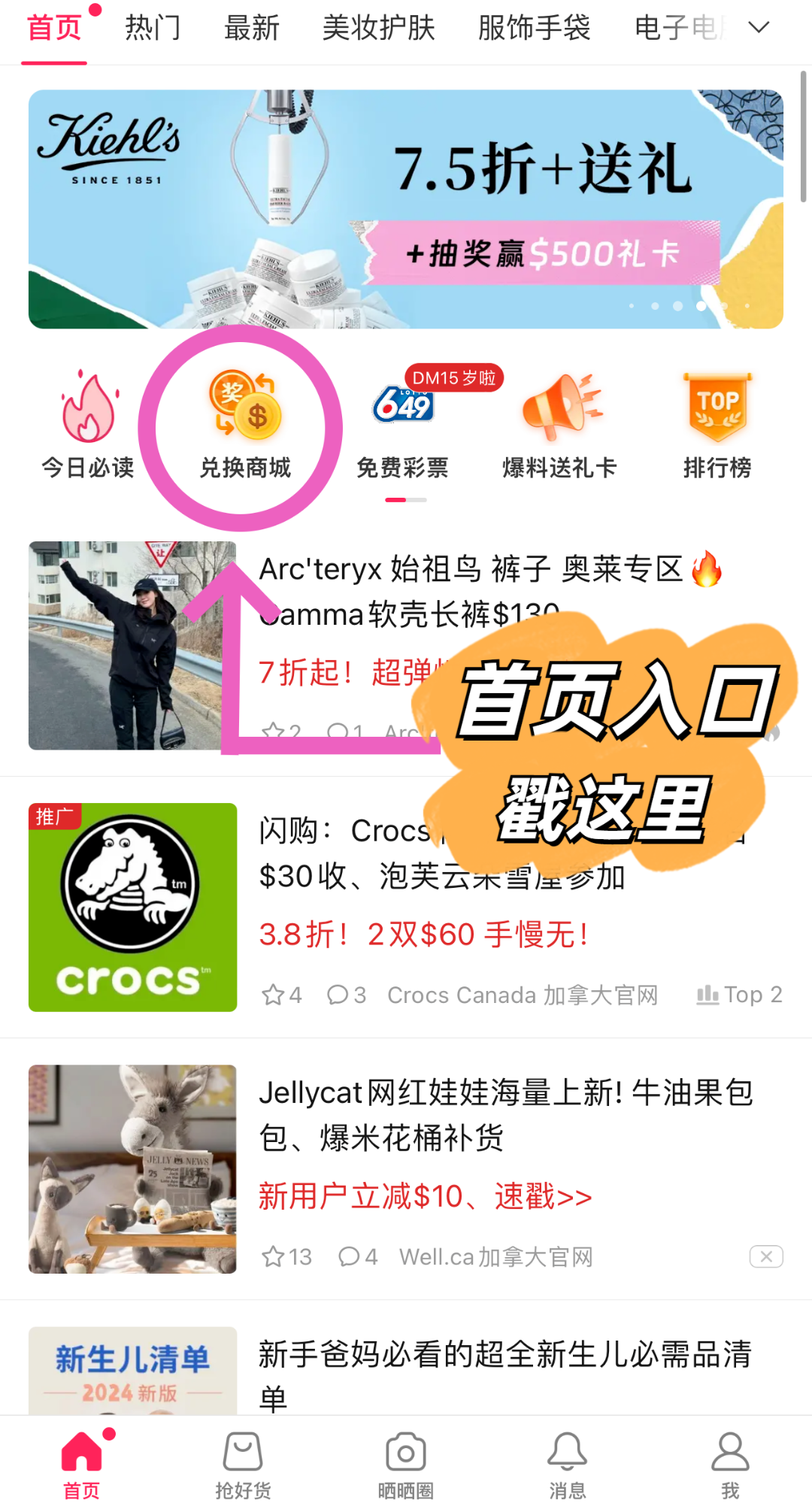Viewport: 812px width, 1512px height.
Task: Open the Jellycat 网红娃娃 deal
Action: pos(504,1114)
